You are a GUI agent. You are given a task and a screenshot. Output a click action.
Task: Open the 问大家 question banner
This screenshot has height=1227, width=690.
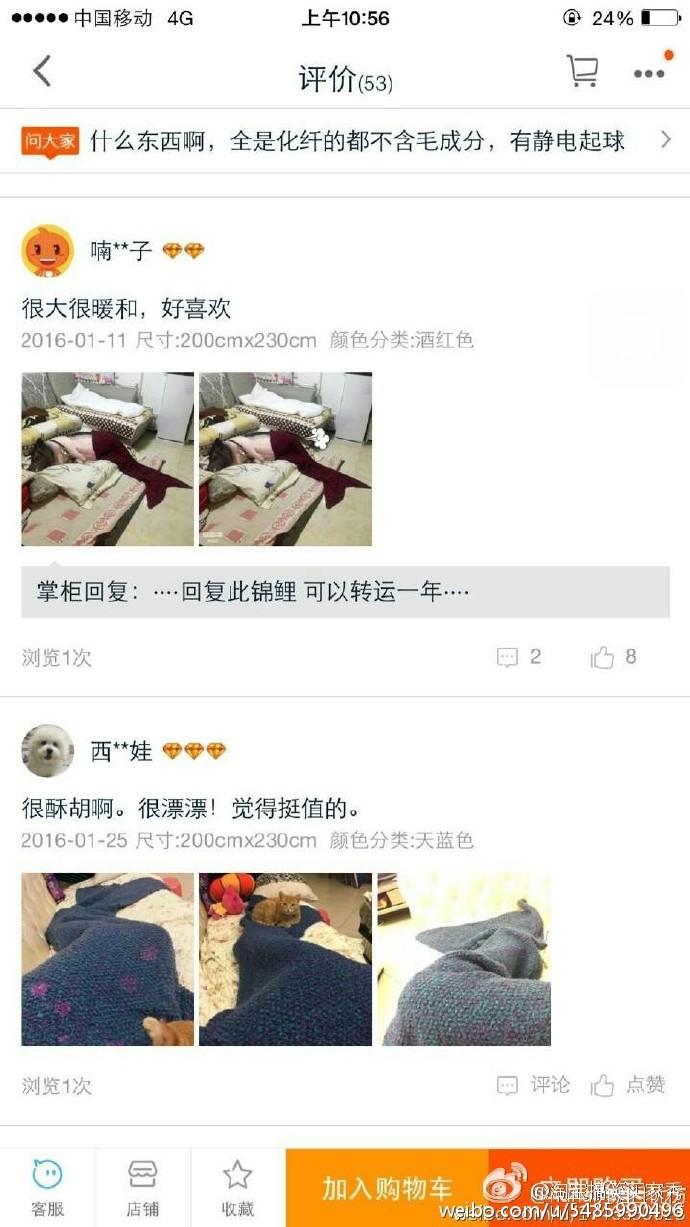click(345, 141)
